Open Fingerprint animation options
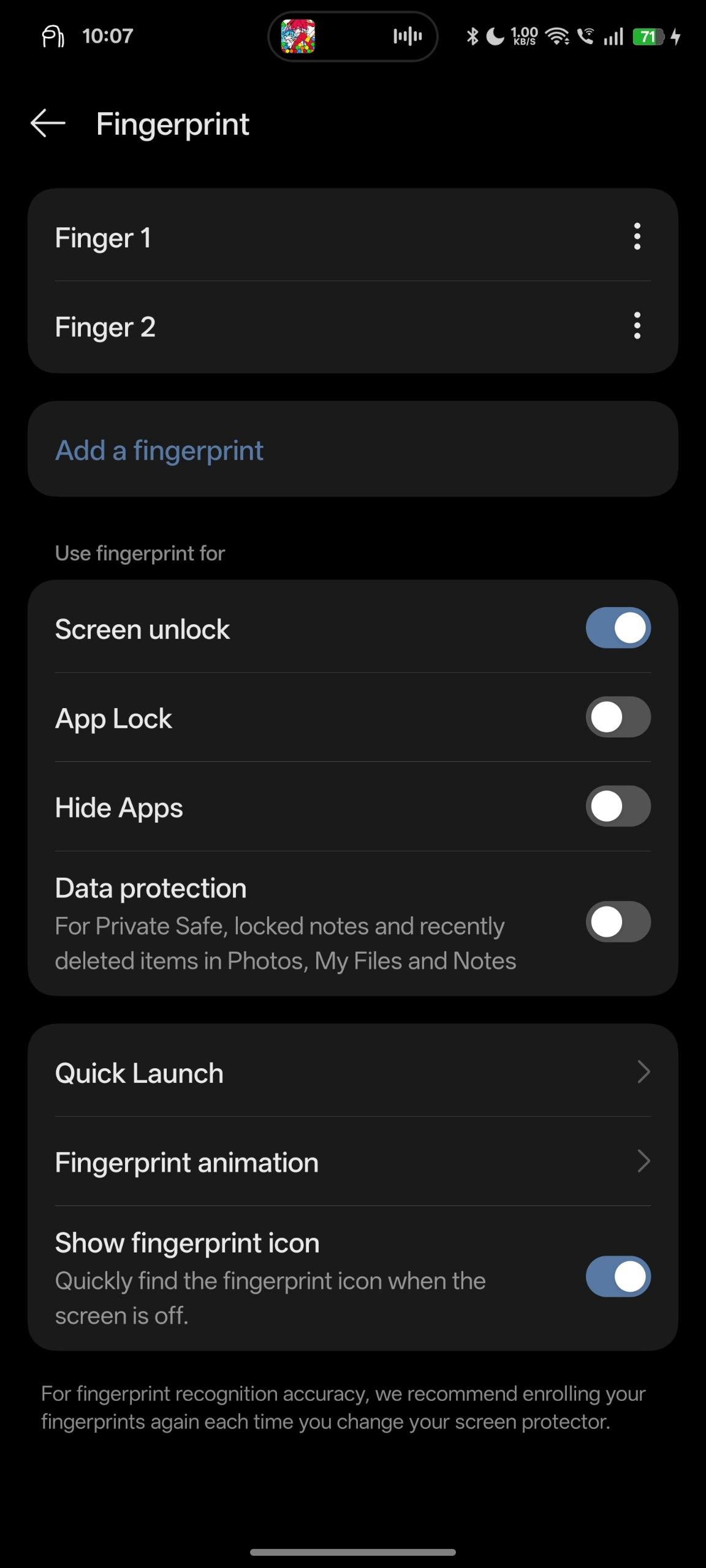 click(353, 1161)
